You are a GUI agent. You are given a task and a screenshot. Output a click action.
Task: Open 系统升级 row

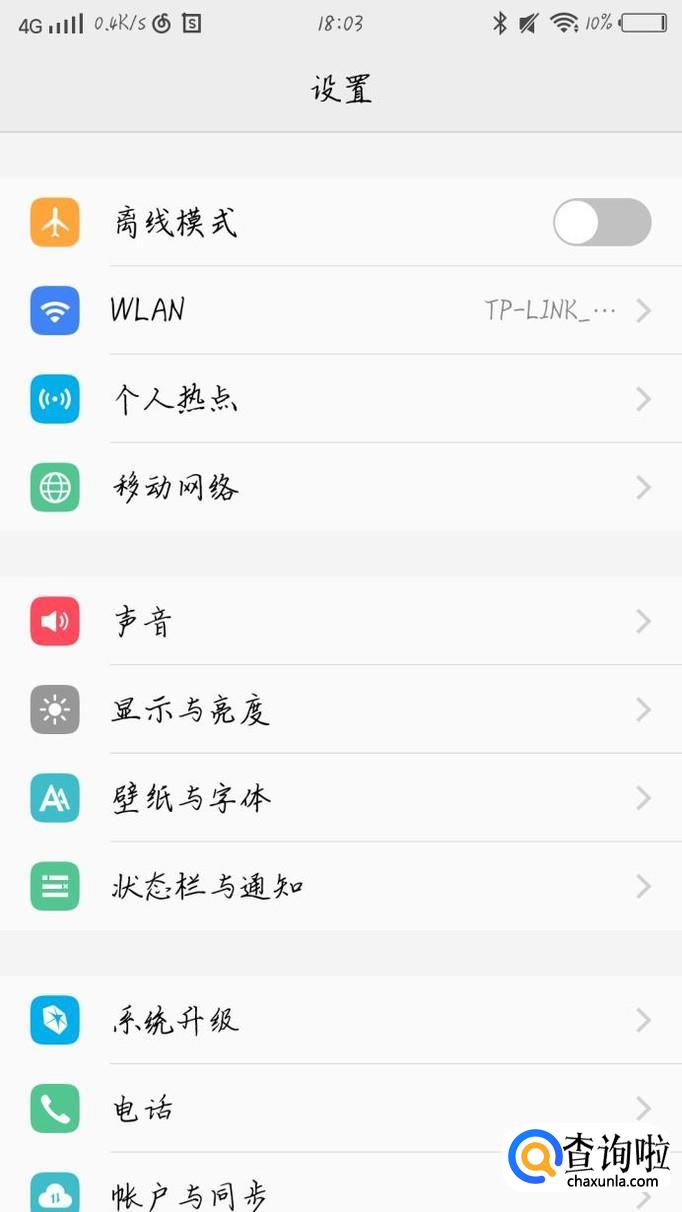tap(340, 1020)
